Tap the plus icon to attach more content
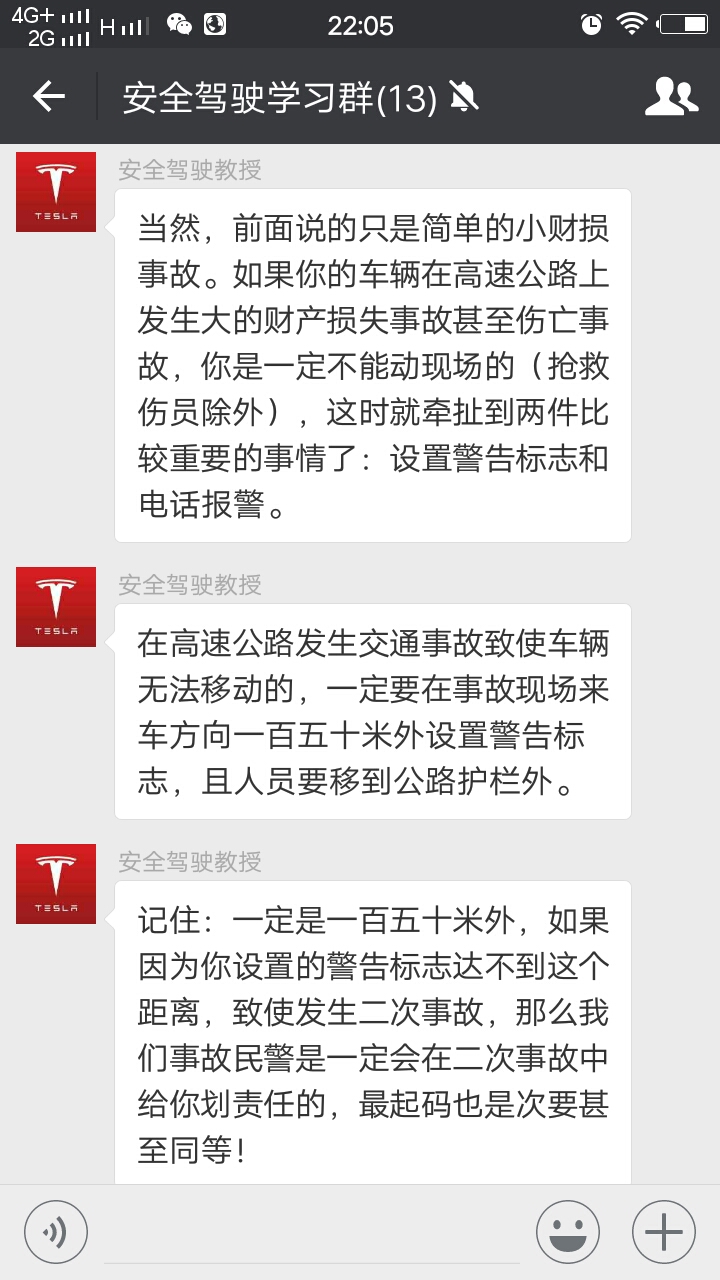Image resolution: width=720 pixels, height=1280 pixels. [x=664, y=1231]
